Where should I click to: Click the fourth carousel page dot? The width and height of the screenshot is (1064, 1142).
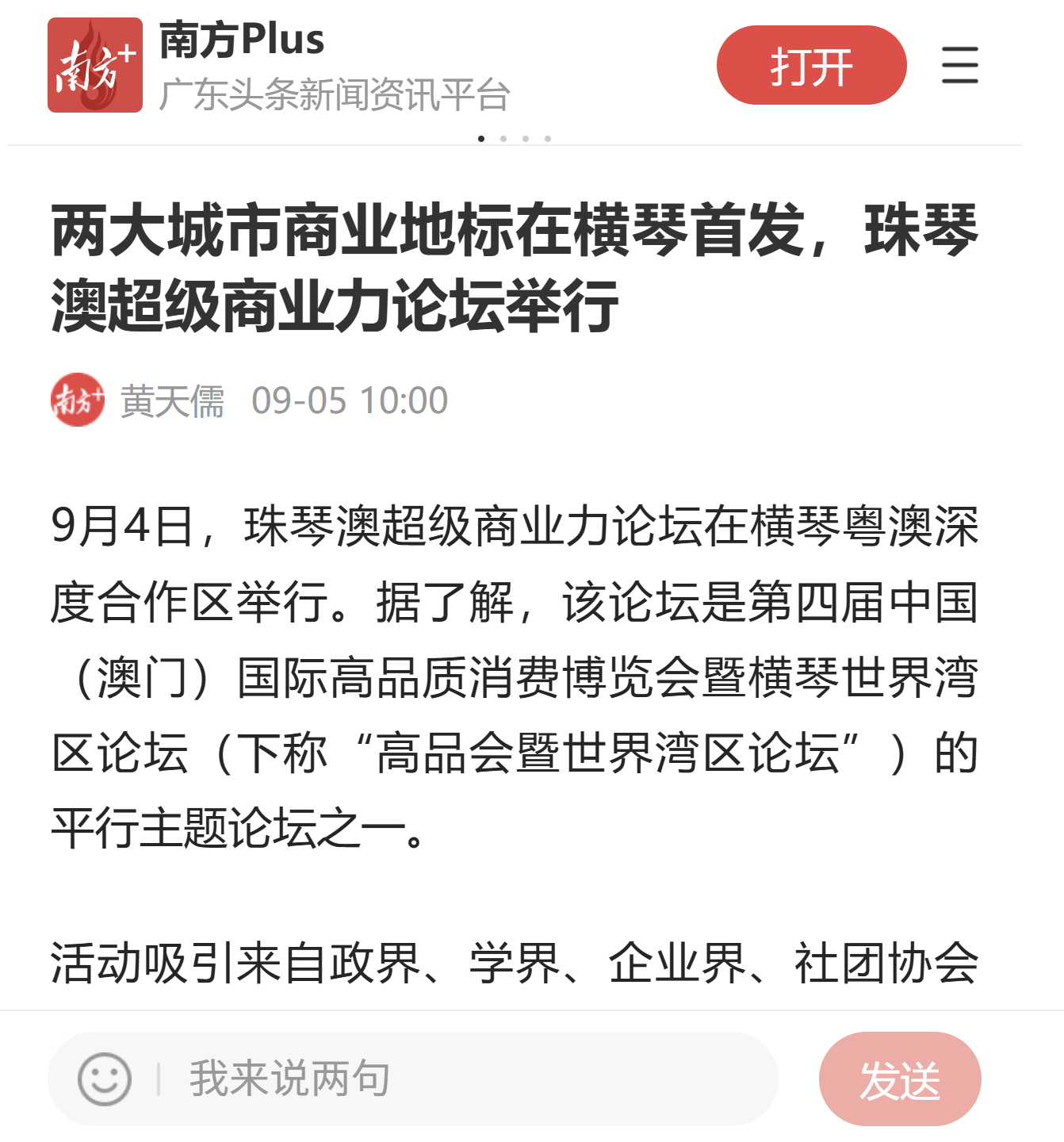click(x=546, y=138)
